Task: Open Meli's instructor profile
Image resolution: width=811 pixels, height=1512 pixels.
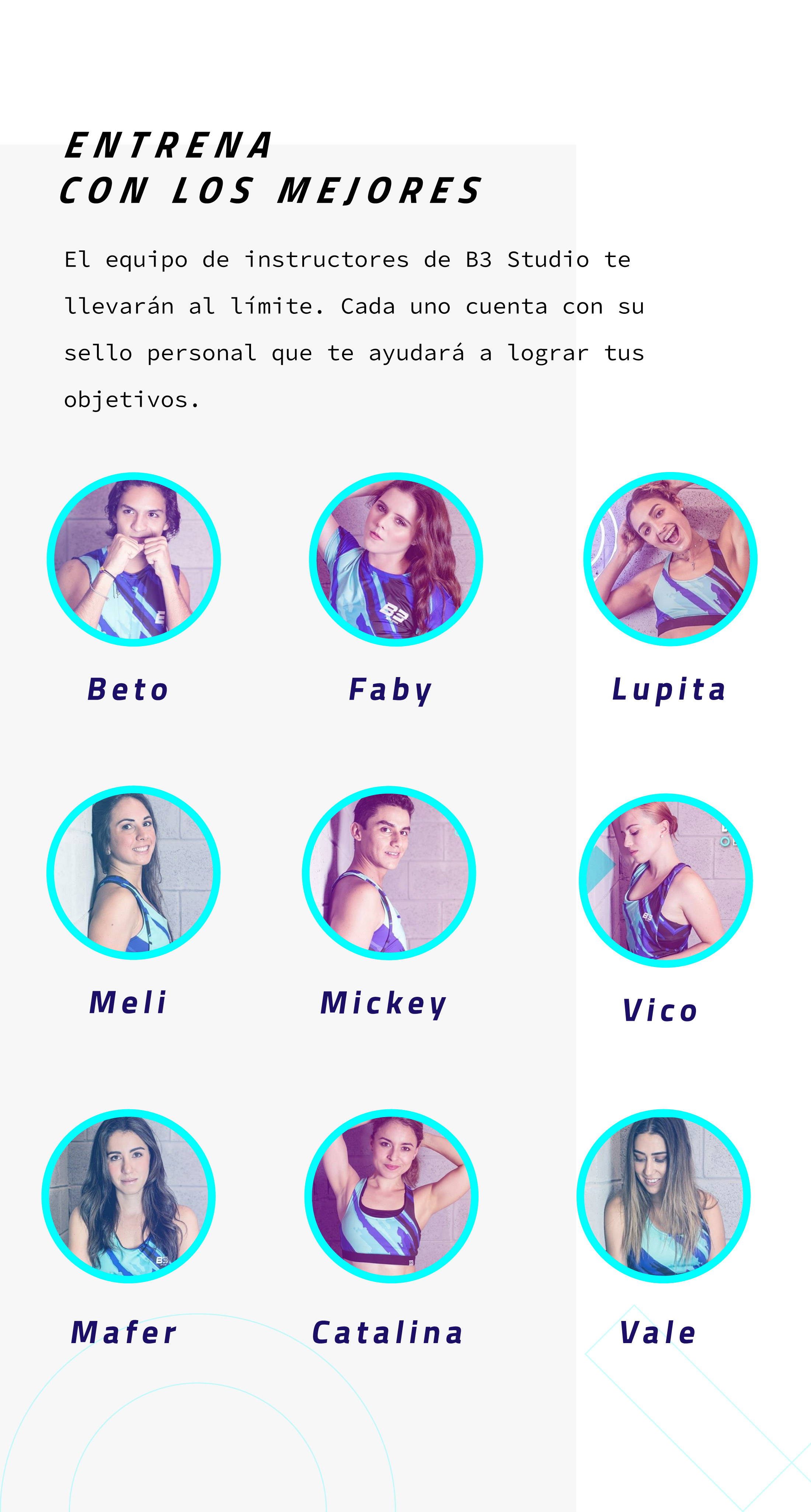Action: pos(134,873)
